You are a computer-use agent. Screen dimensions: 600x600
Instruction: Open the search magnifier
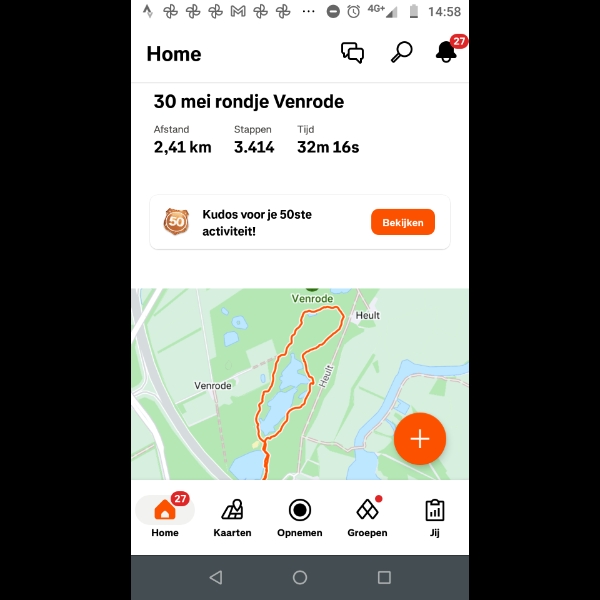401,53
